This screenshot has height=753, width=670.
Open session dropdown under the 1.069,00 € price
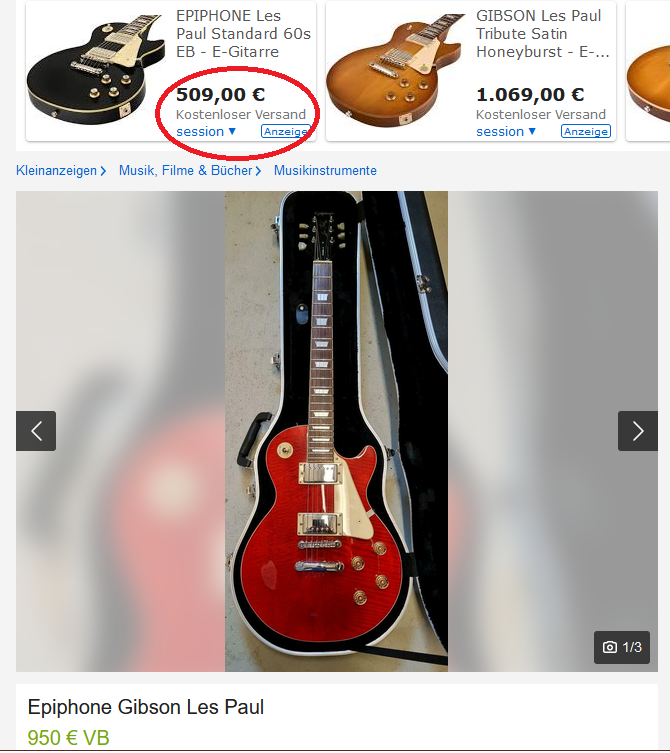pyautogui.click(x=506, y=131)
